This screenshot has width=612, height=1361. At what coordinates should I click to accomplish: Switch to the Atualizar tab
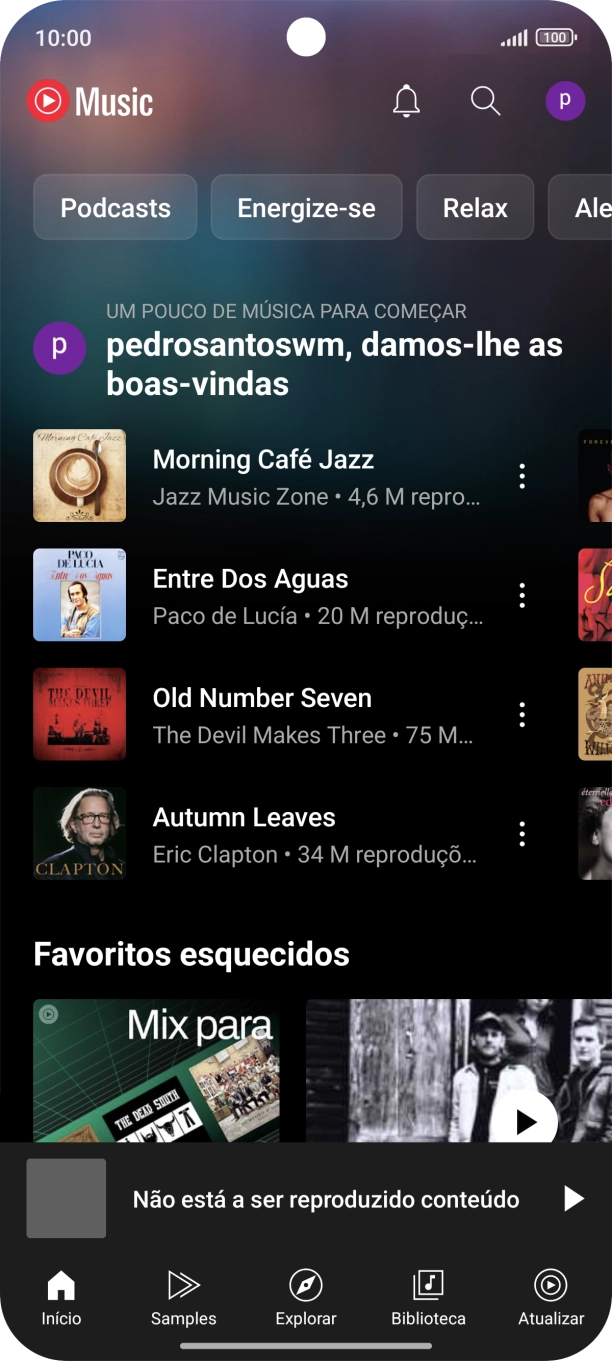(550, 1298)
